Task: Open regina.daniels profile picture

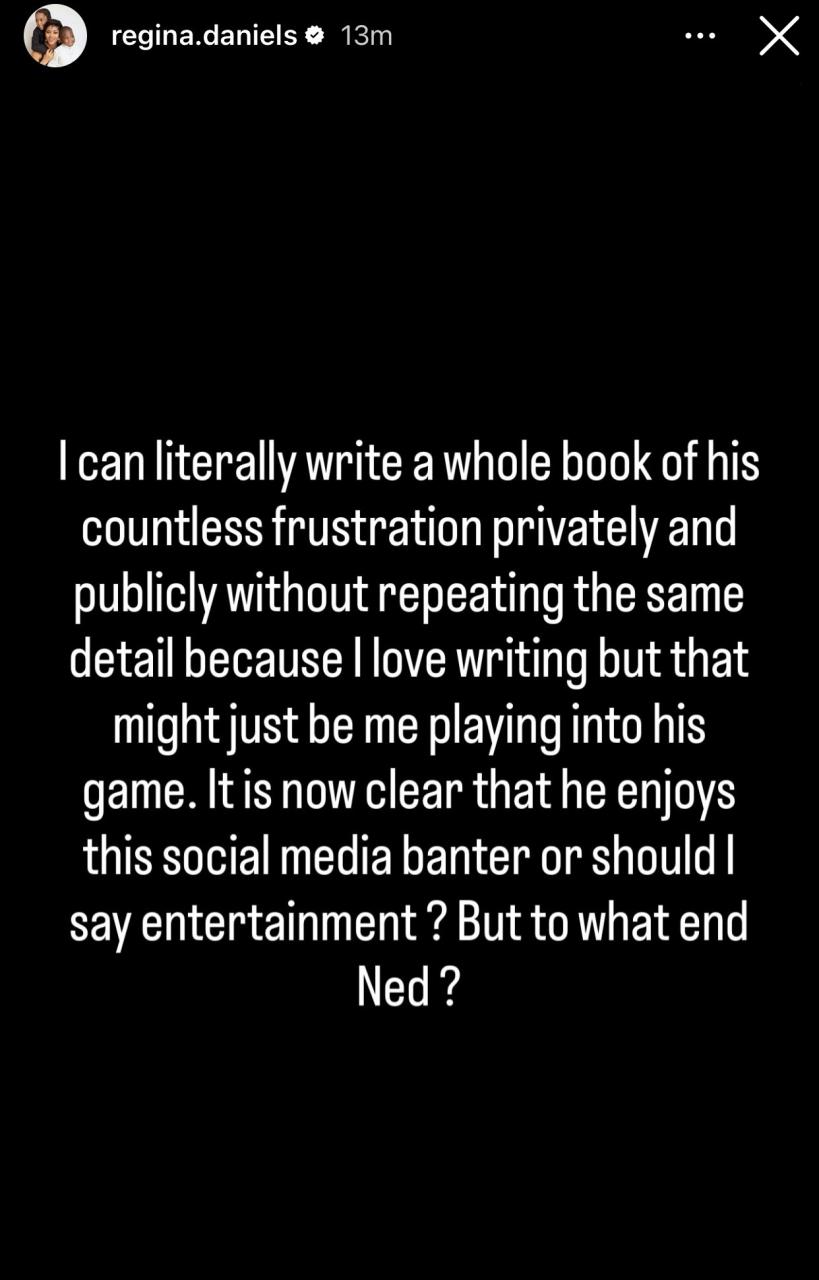Action: click(54, 36)
